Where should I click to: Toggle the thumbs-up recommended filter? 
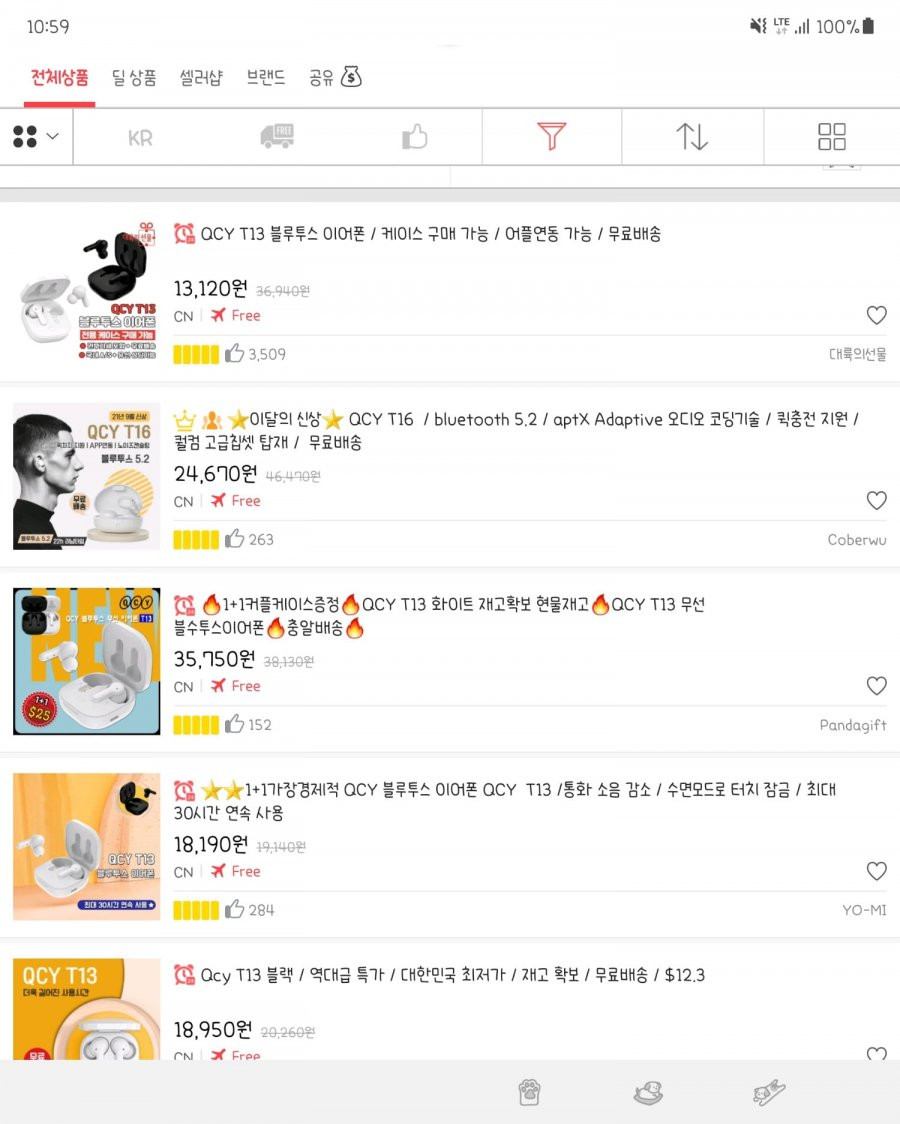pos(414,137)
